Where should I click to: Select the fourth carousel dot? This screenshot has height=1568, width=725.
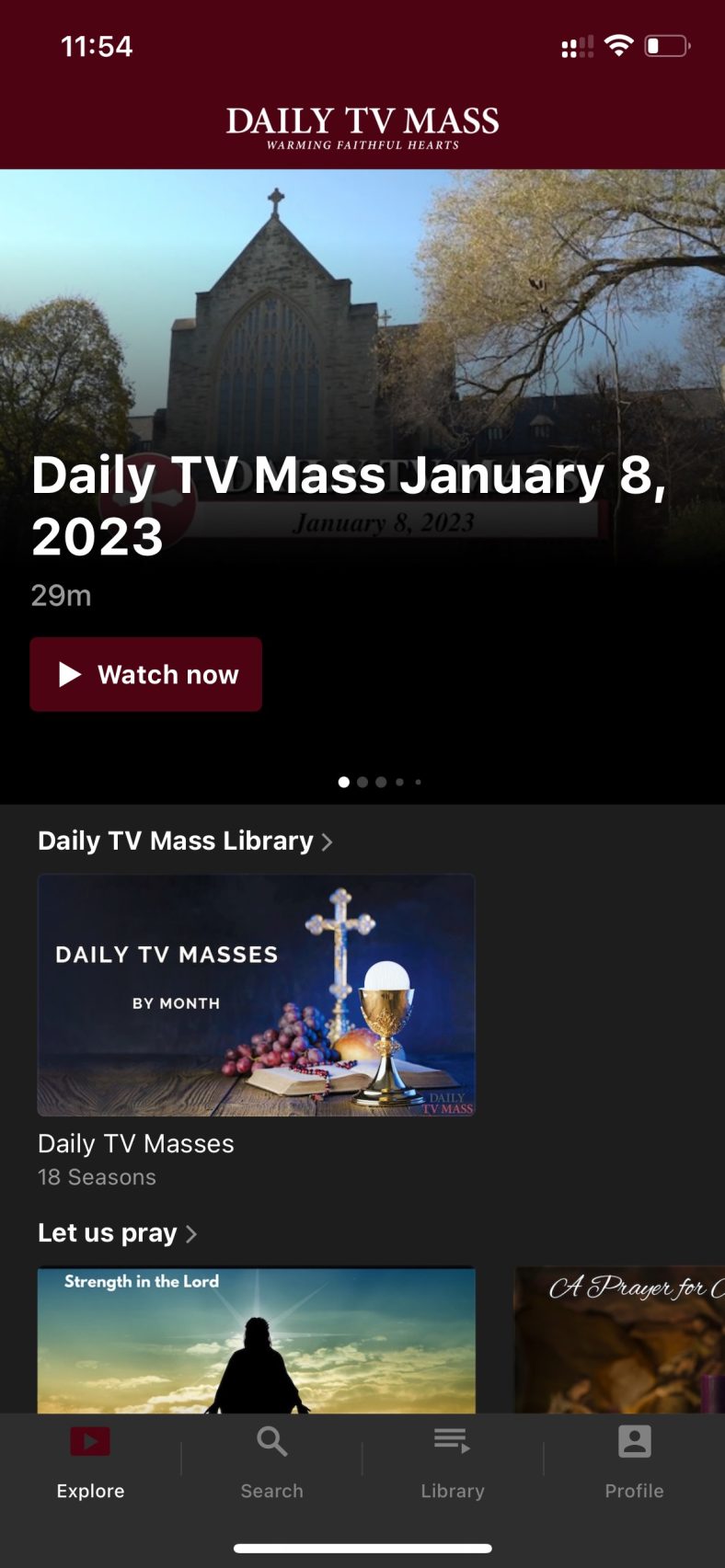click(399, 782)
